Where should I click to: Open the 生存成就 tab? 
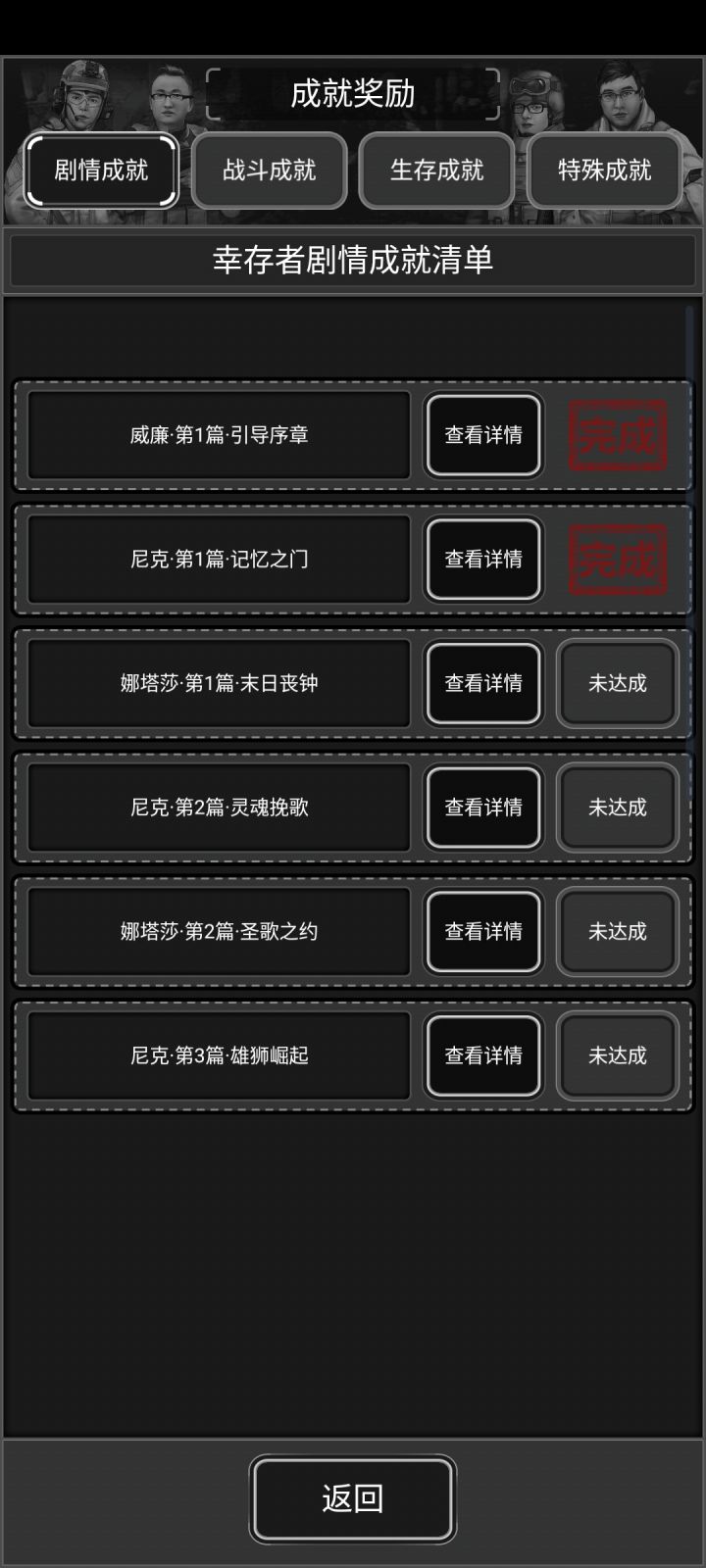436,171
